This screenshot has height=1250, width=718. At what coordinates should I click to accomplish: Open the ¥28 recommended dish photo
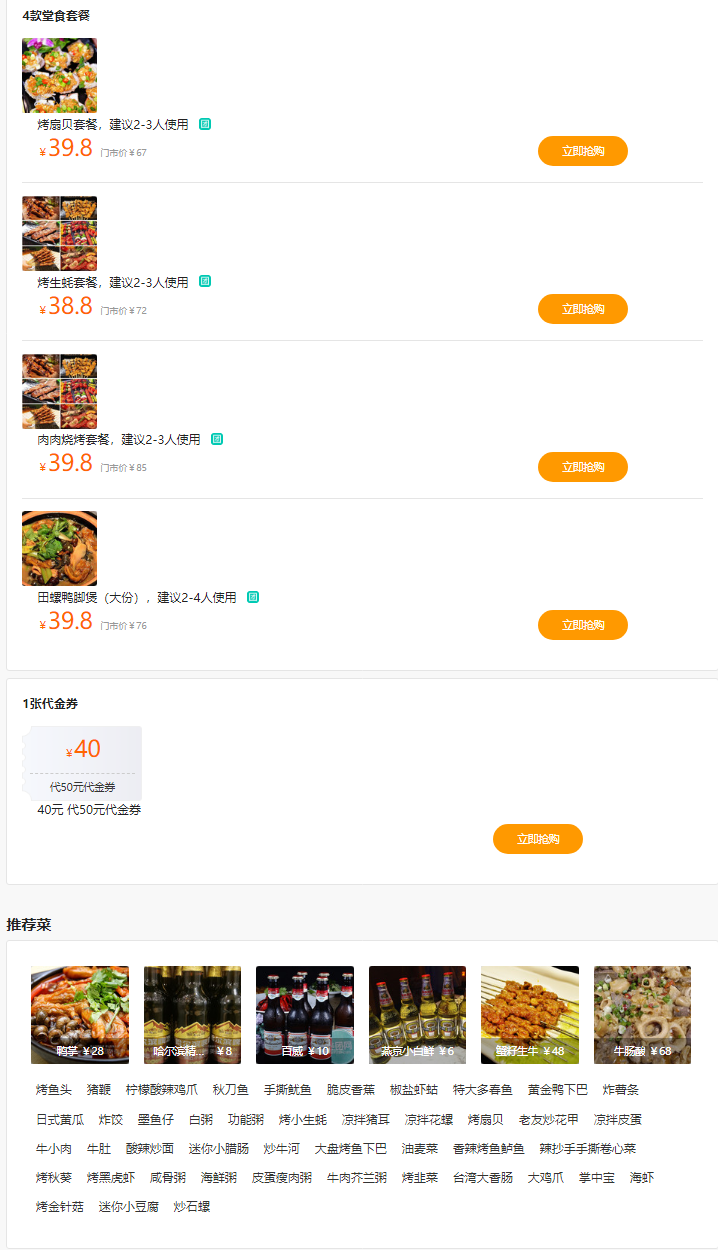click(80, 1014)
